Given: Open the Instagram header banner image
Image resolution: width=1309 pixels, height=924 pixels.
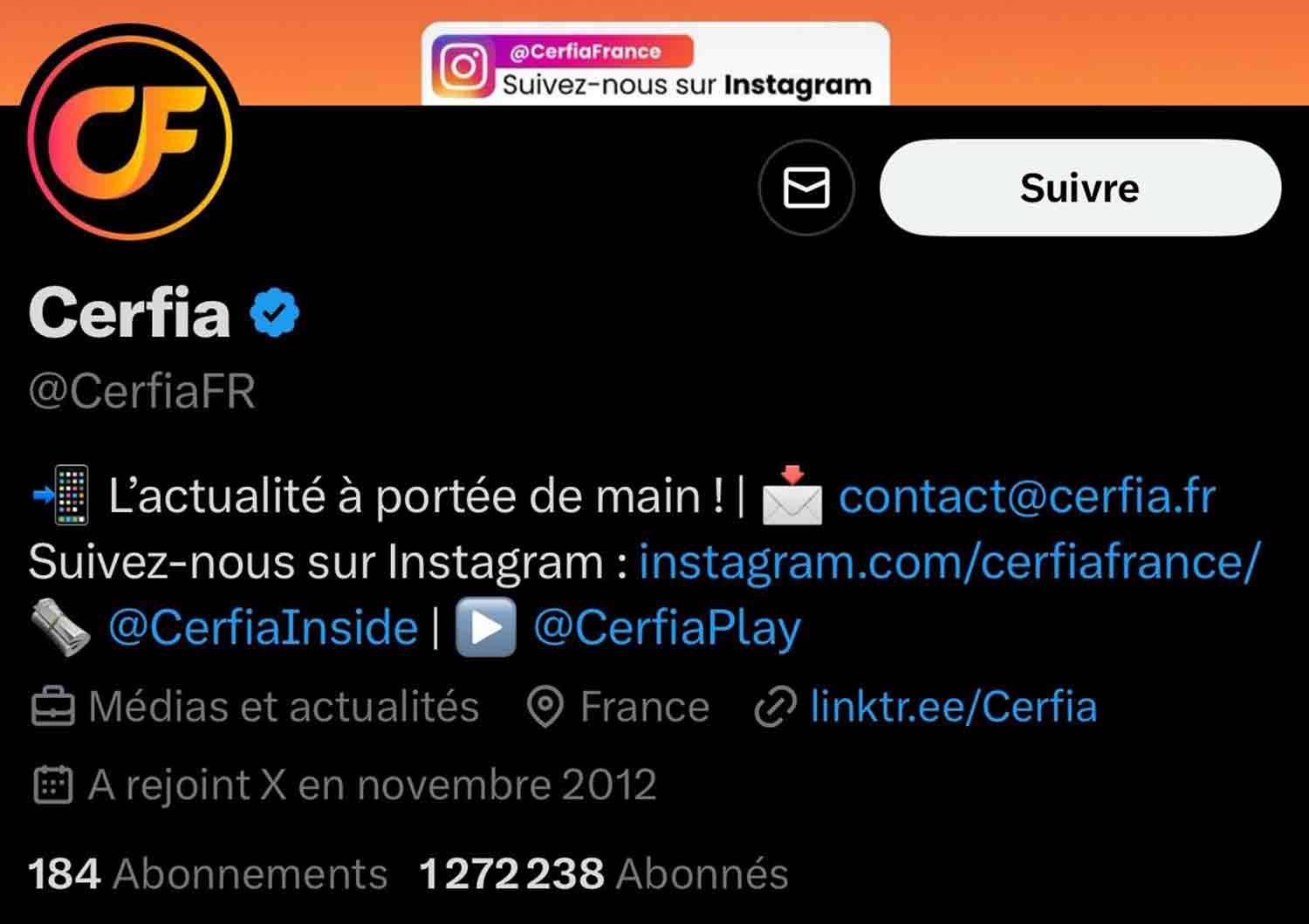Looking at the screenshot, I should 654,63.
